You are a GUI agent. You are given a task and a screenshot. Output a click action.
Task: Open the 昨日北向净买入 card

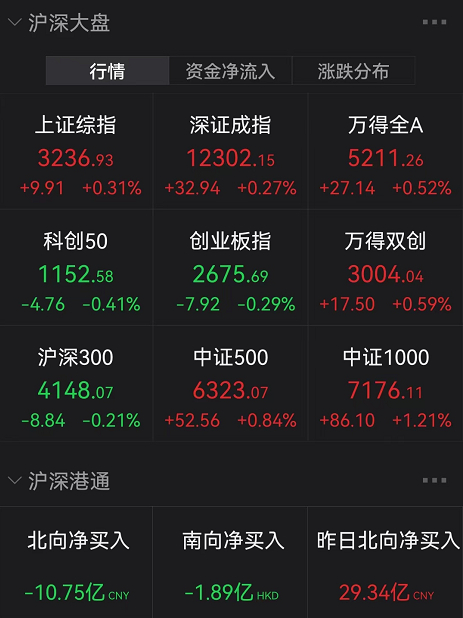pos(385,562)
